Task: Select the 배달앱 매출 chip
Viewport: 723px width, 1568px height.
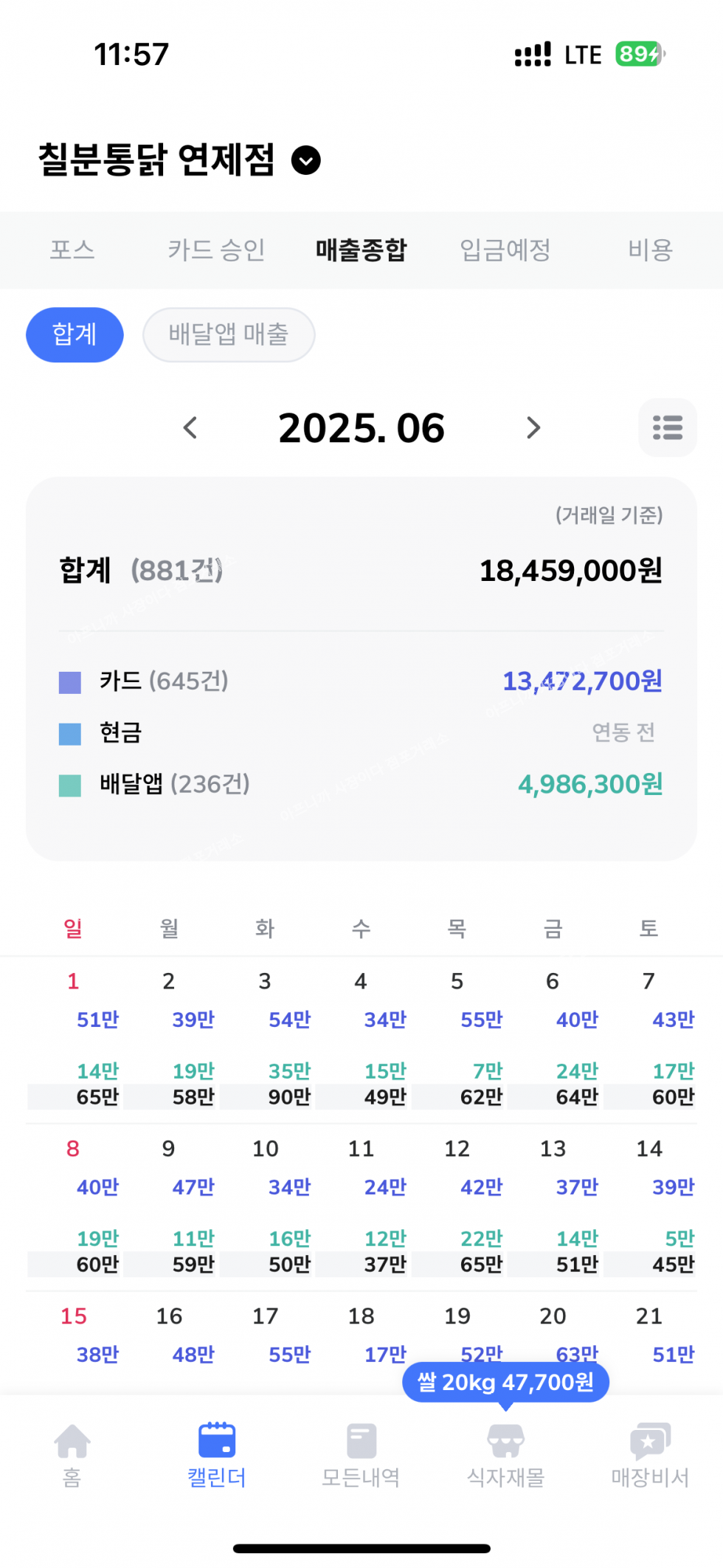Action: (229, 334)
